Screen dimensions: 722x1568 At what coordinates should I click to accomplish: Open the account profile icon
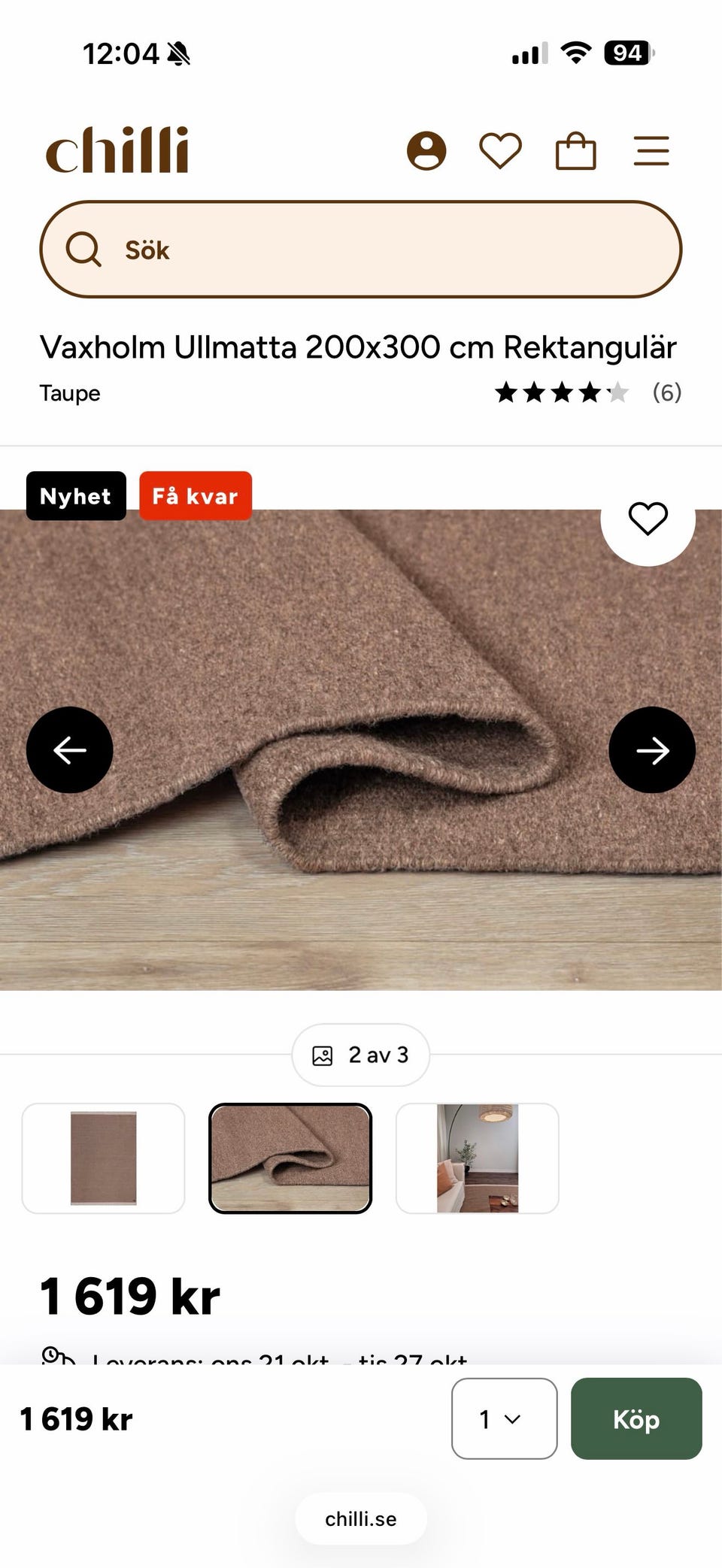click(426, 151)
